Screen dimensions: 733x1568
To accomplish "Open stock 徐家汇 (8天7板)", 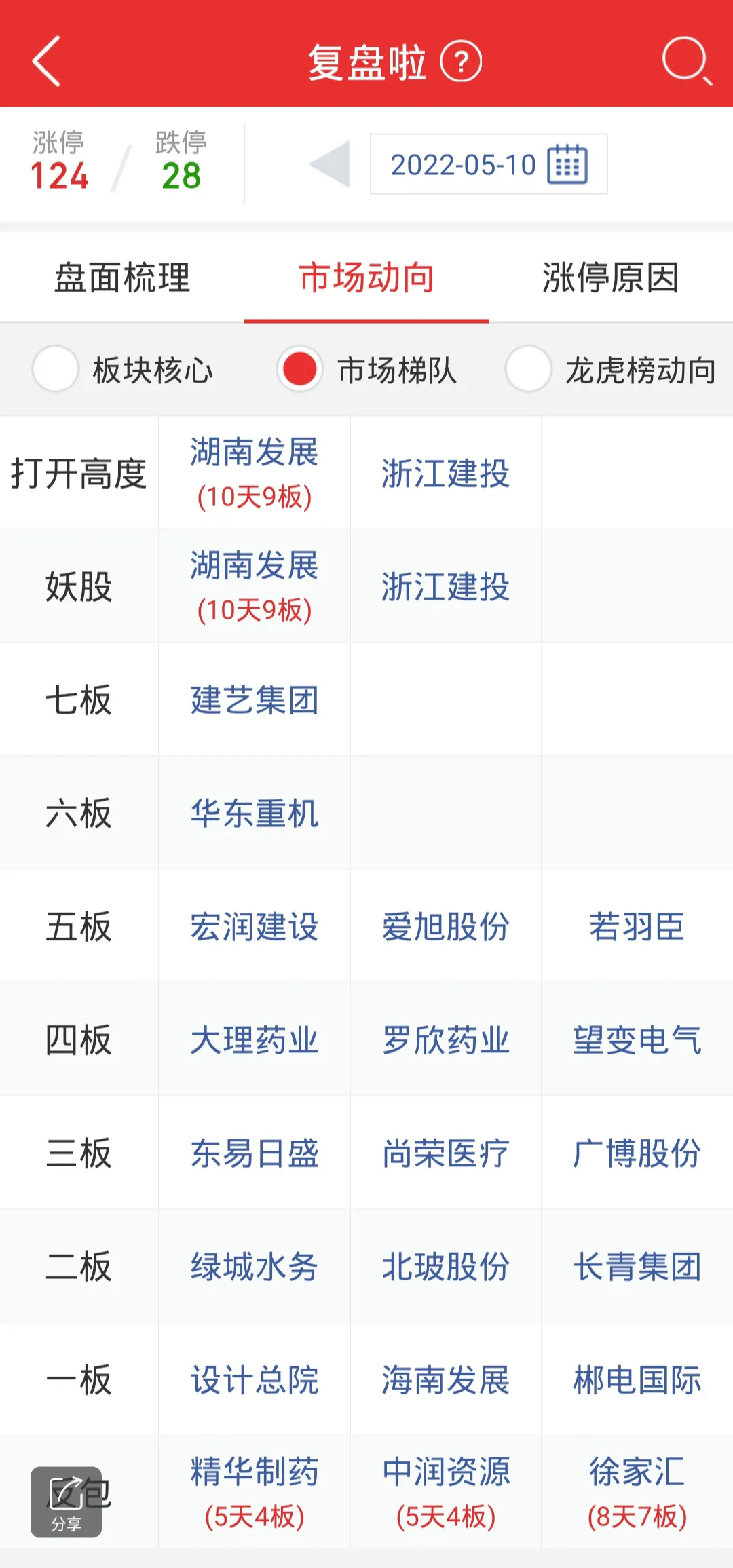I will click(637, 1493).
